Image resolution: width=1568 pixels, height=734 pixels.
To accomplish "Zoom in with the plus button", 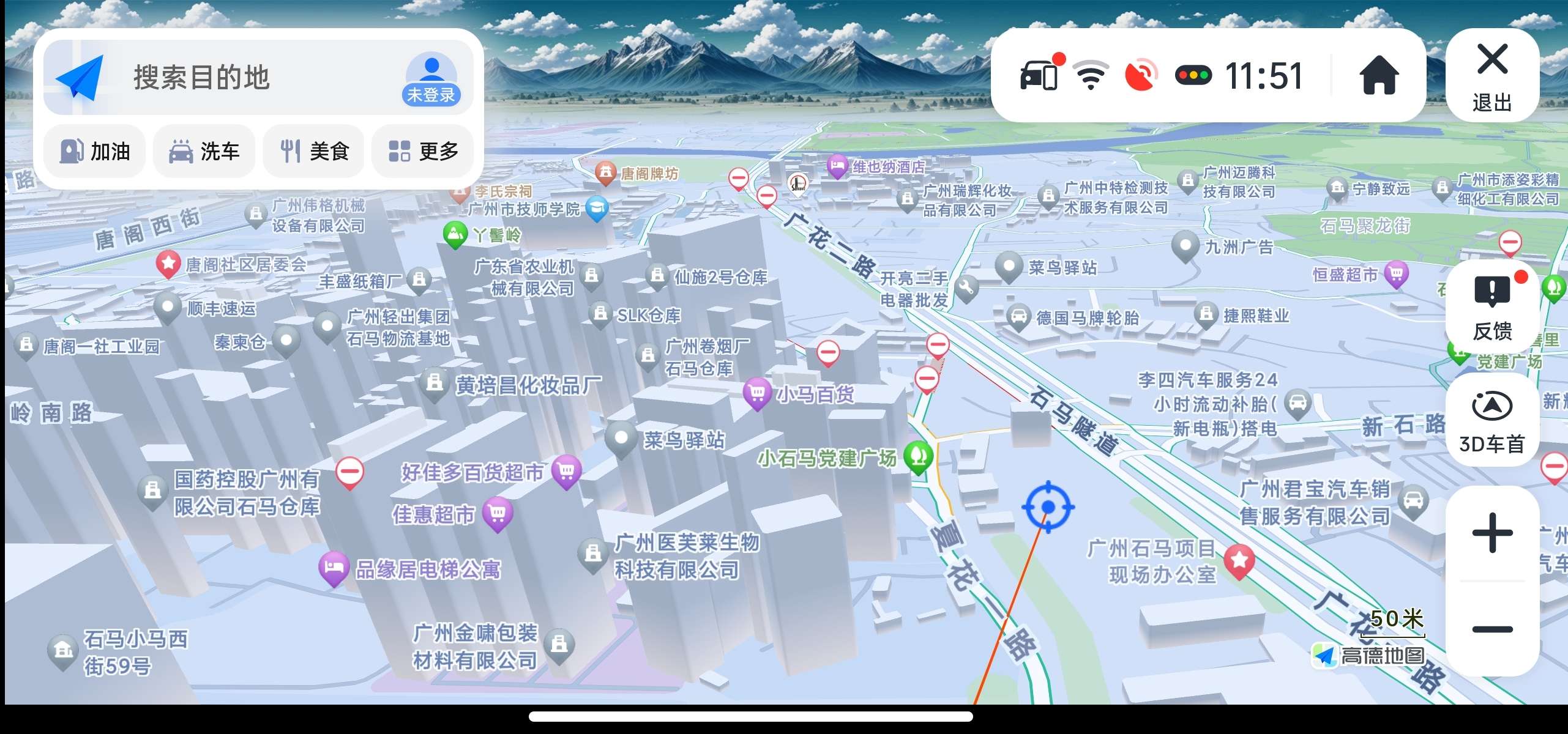I will 1492,533.
